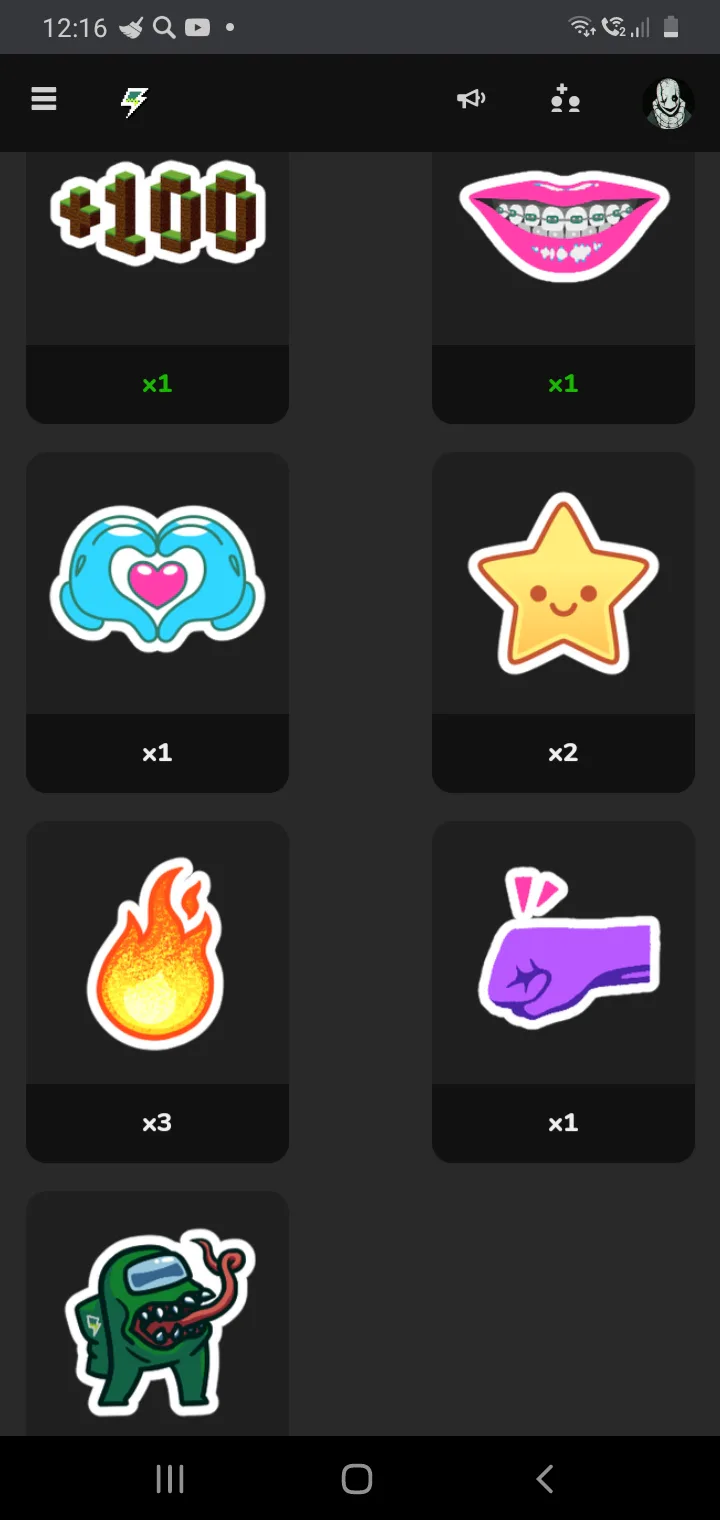Open the megaphone announcements icon

470,99
